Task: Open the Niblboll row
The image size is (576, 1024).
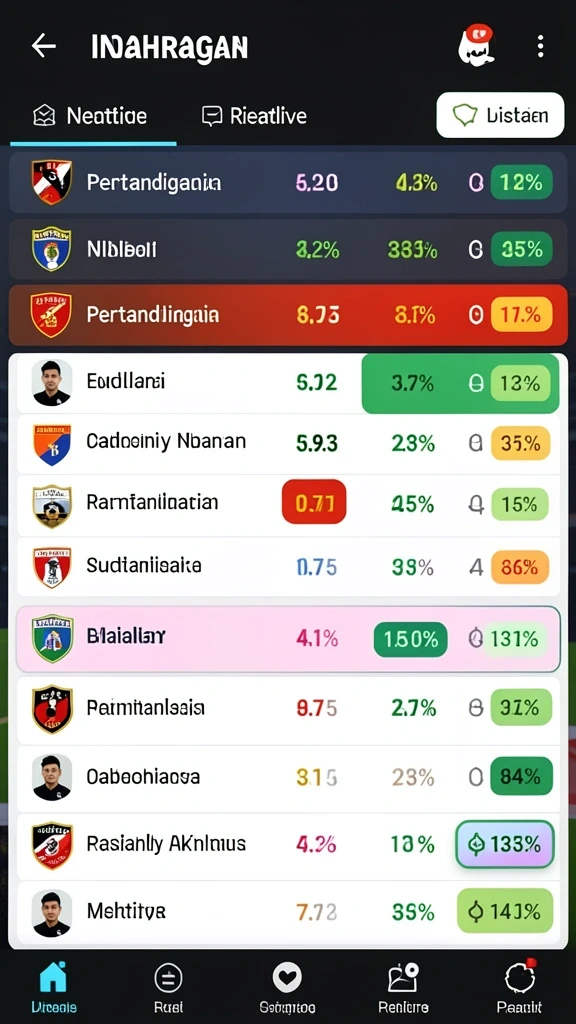Action: 288,249
